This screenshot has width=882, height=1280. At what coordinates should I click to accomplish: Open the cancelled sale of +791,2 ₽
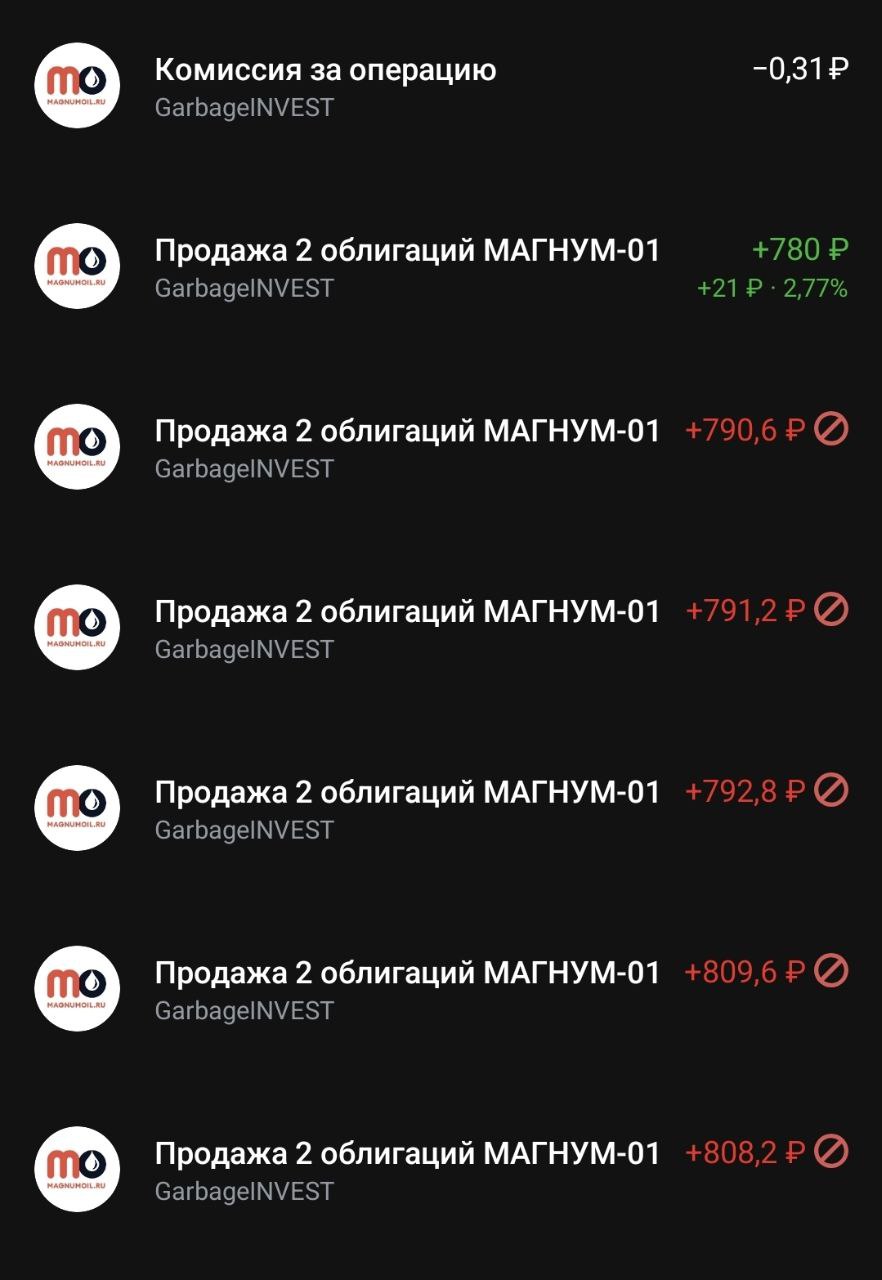[x=440, y=629]
